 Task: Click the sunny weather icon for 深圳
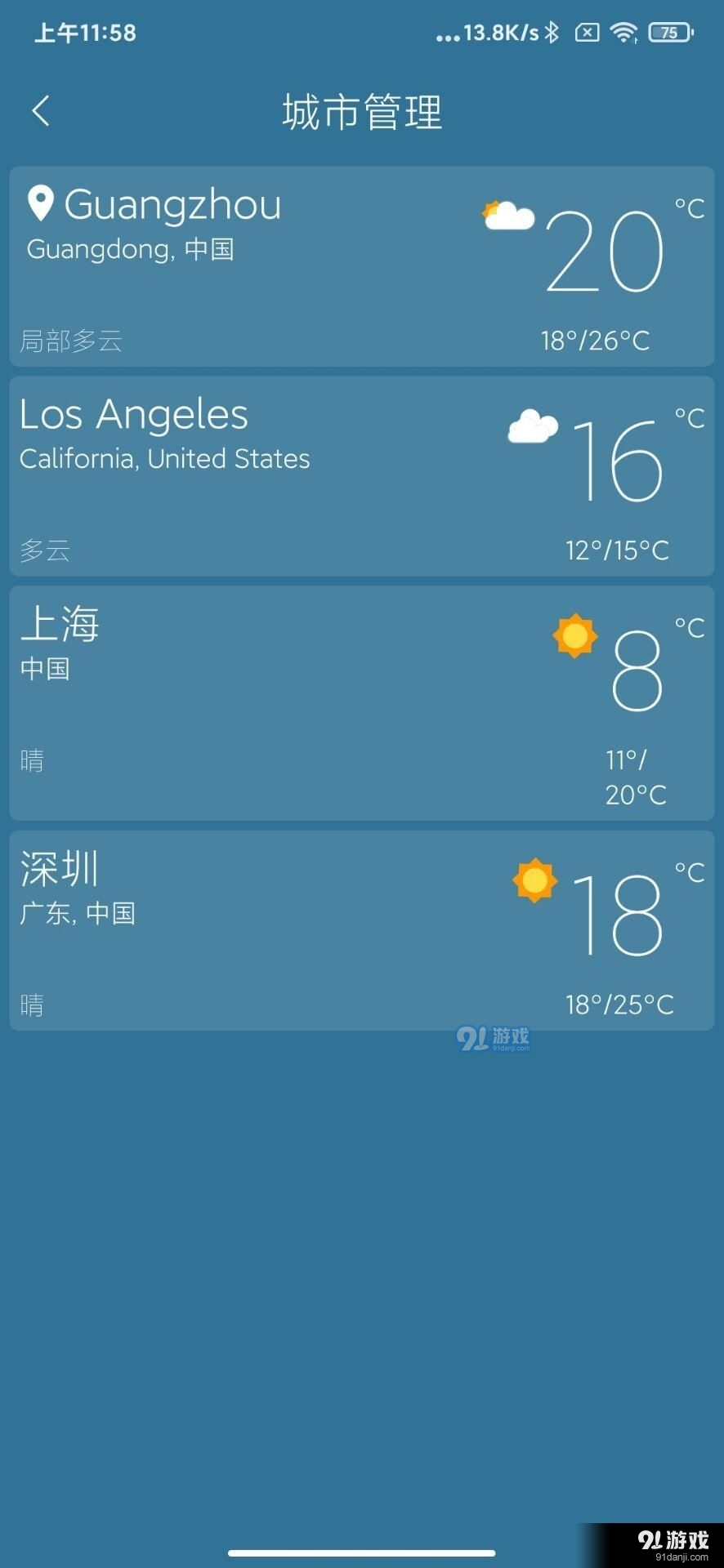[535, 880]
